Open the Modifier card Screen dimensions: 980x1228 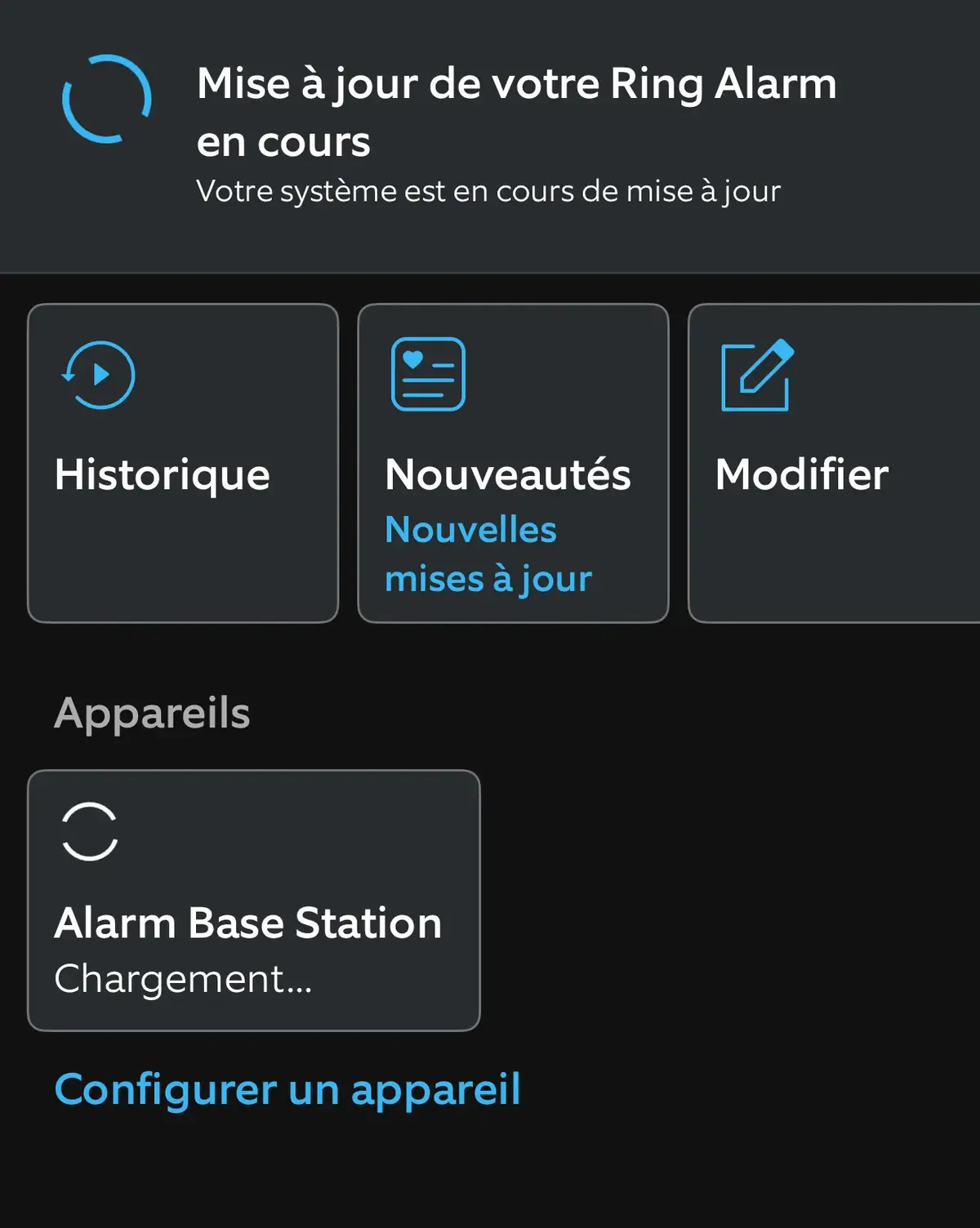click(x=833, y=461)
